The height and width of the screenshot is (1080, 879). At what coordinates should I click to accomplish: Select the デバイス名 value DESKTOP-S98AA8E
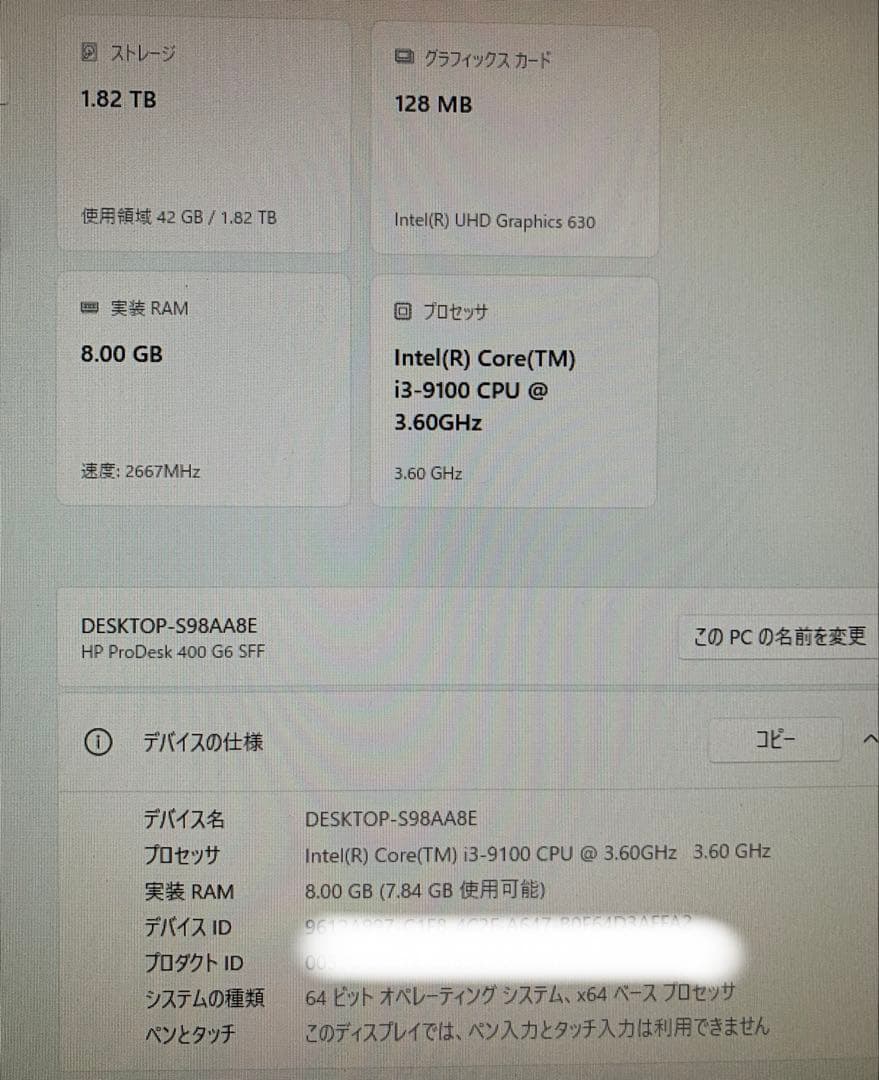[389, 819]
